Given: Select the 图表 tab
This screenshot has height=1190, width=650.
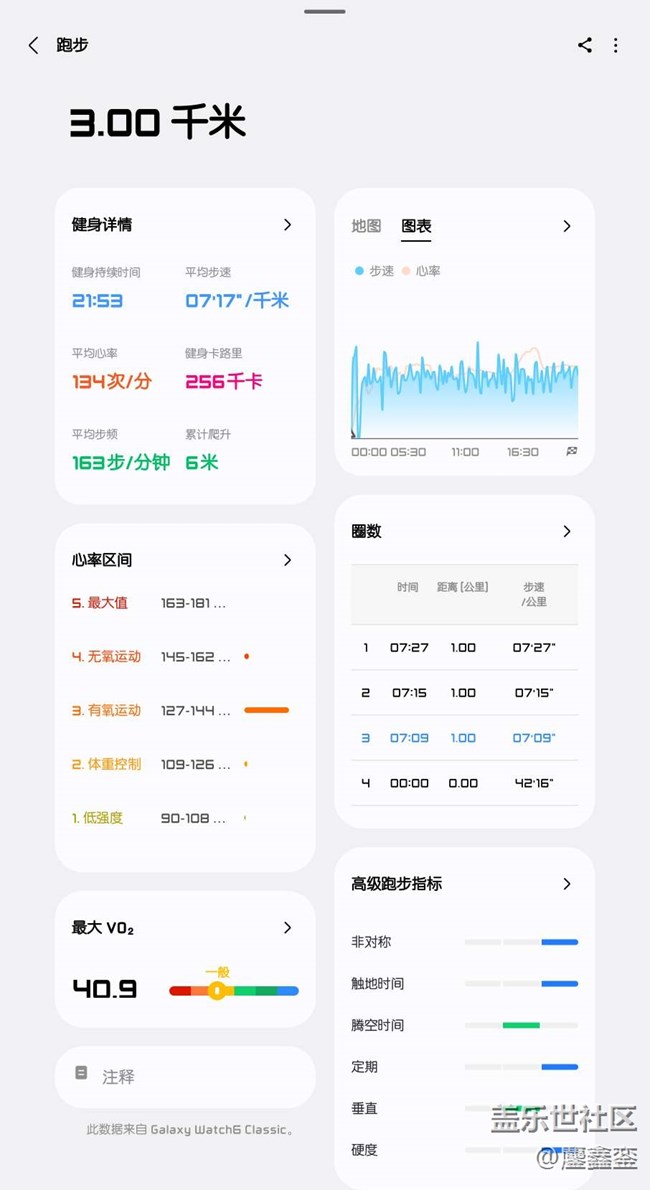Looking at the screenshot, I should coord(416,226).
